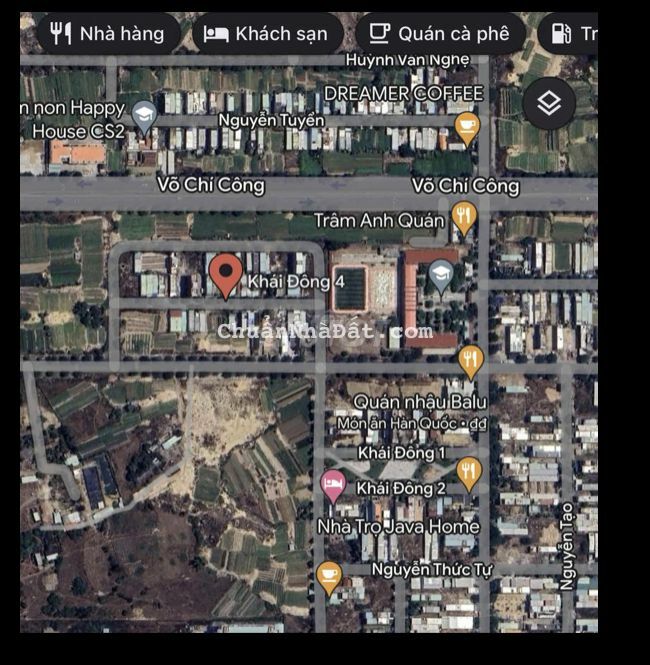The height and width of the screenshot is (665, 650).
Task: Open the map layers button
Action: tap(548, 102)
